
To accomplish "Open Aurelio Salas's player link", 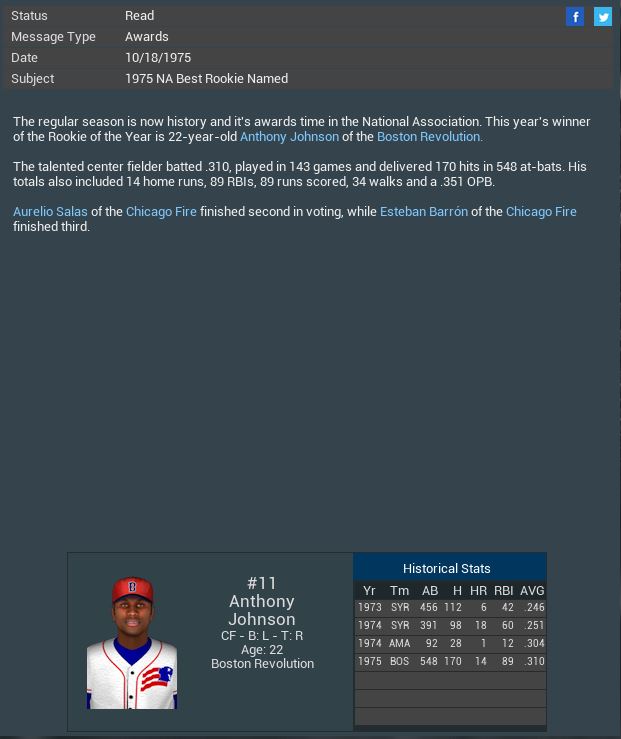I will pyautogui.click(x=50, y=212).
